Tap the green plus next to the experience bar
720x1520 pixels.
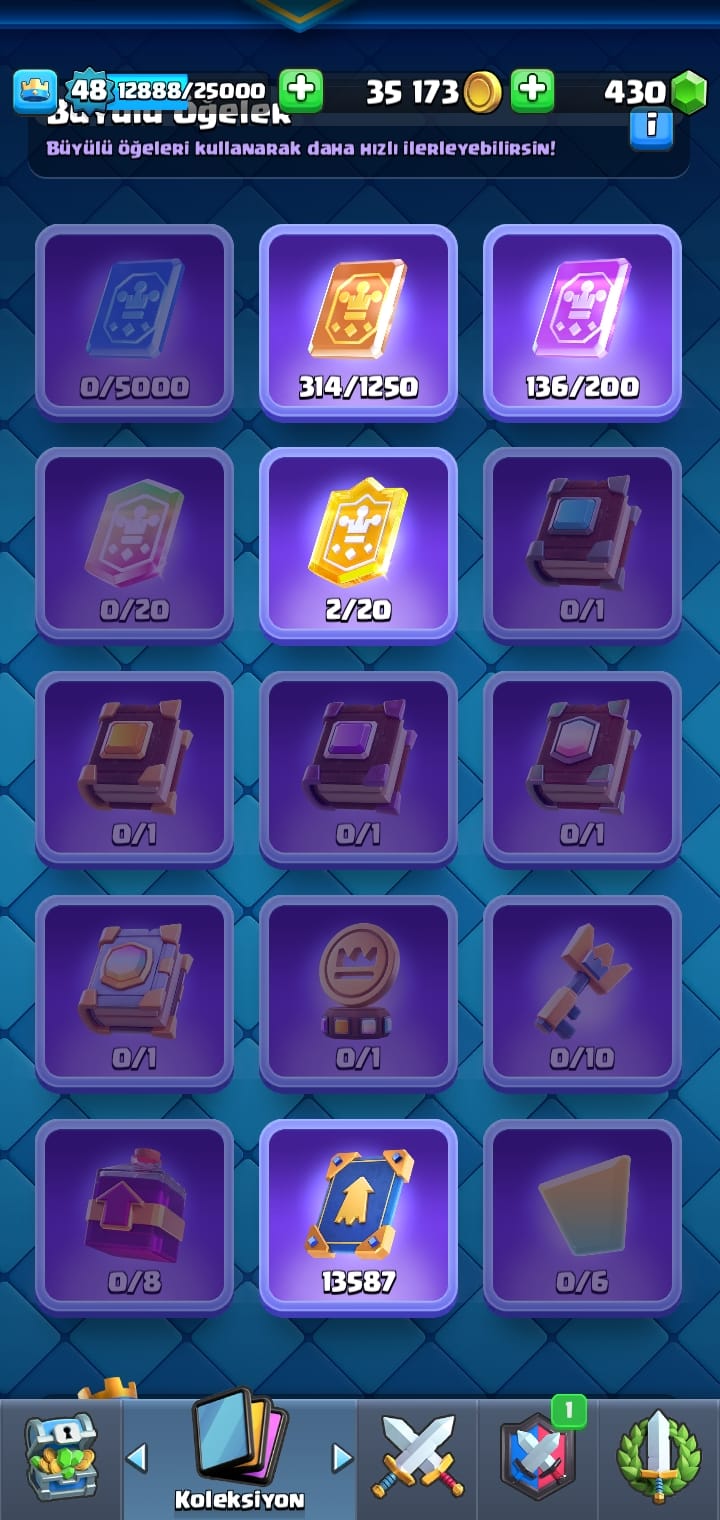301,91
